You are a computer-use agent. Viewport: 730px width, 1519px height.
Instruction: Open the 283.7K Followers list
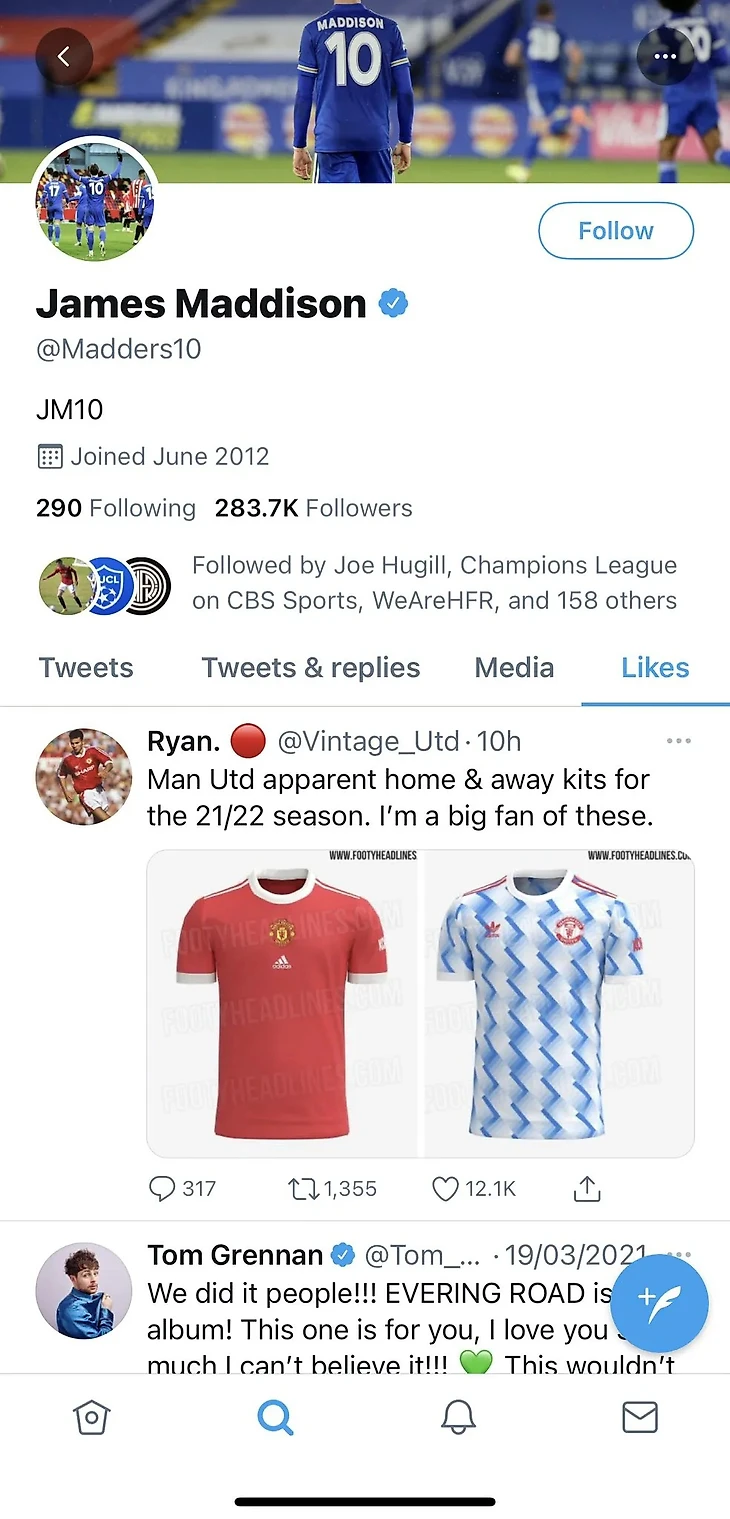313,508
